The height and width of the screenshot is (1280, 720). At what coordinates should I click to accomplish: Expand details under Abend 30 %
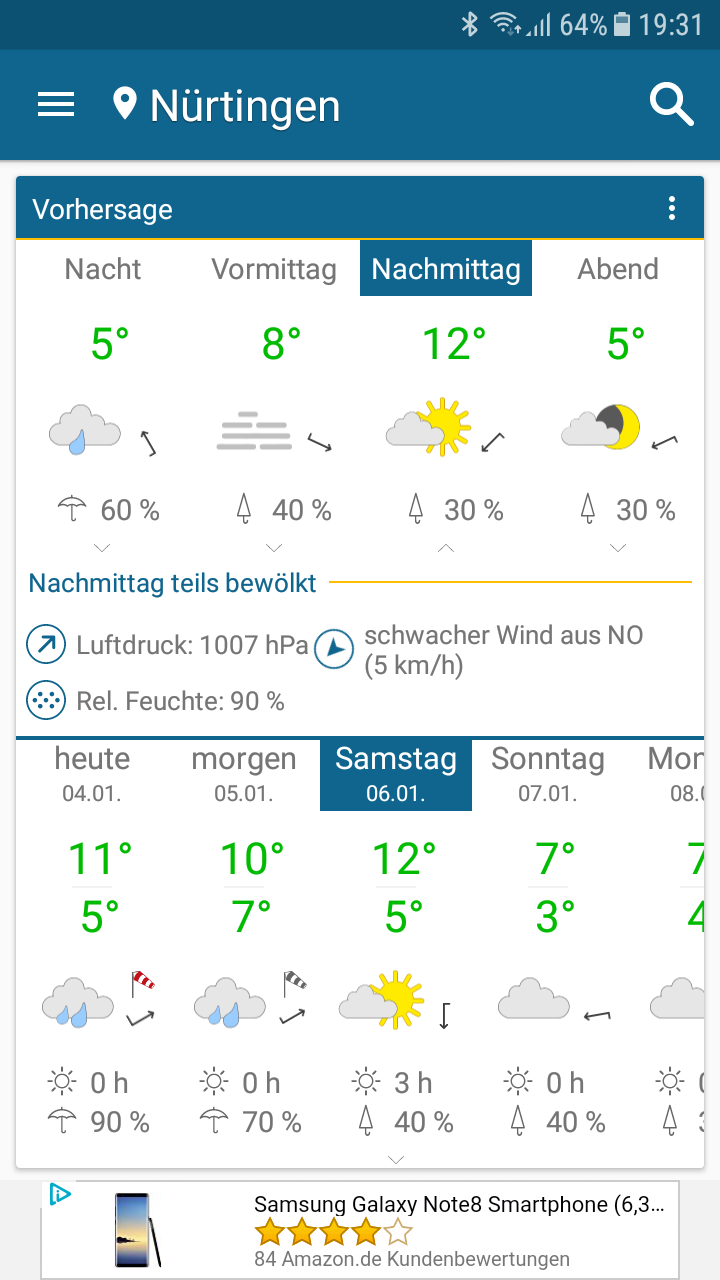(618, 548)
